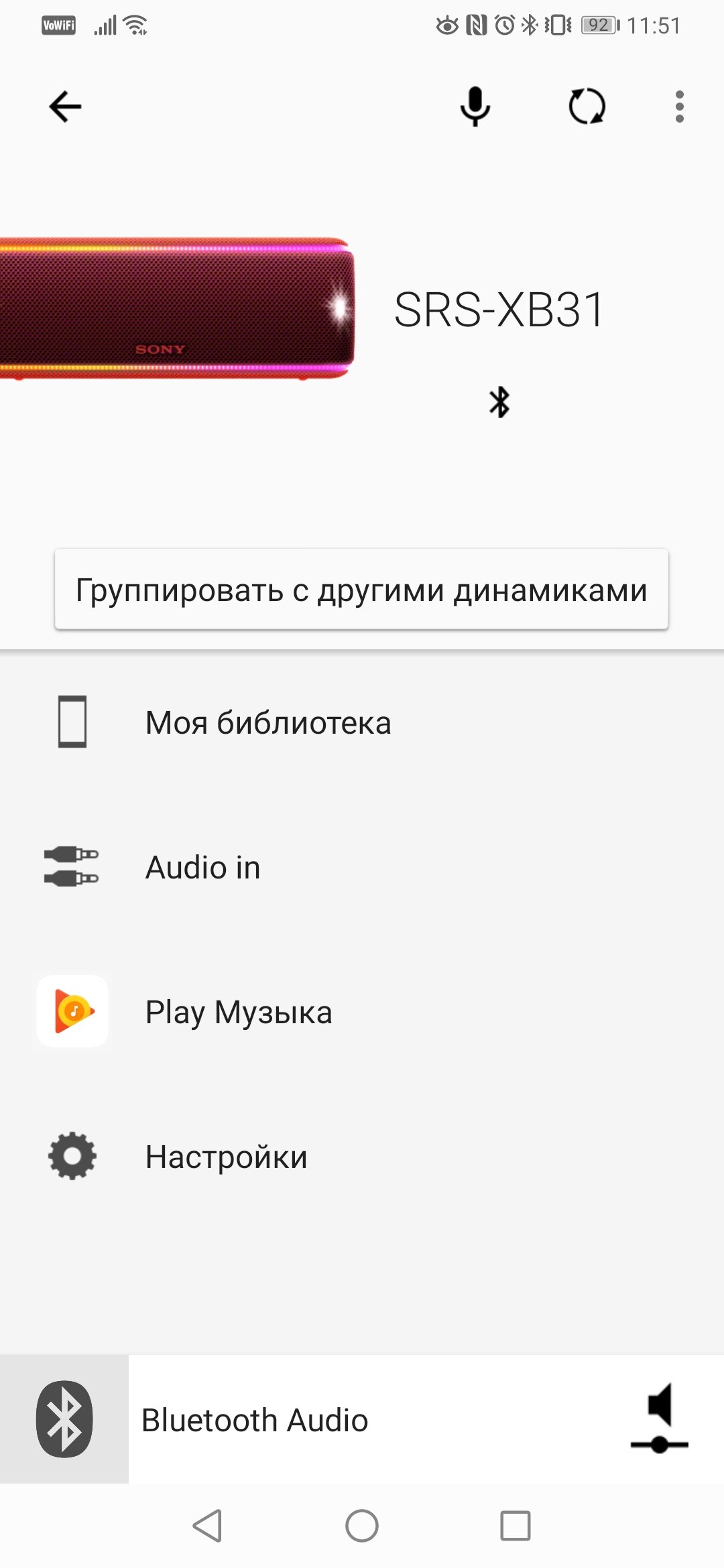Tap the microphone voice control icon

(x=475, y=107)
